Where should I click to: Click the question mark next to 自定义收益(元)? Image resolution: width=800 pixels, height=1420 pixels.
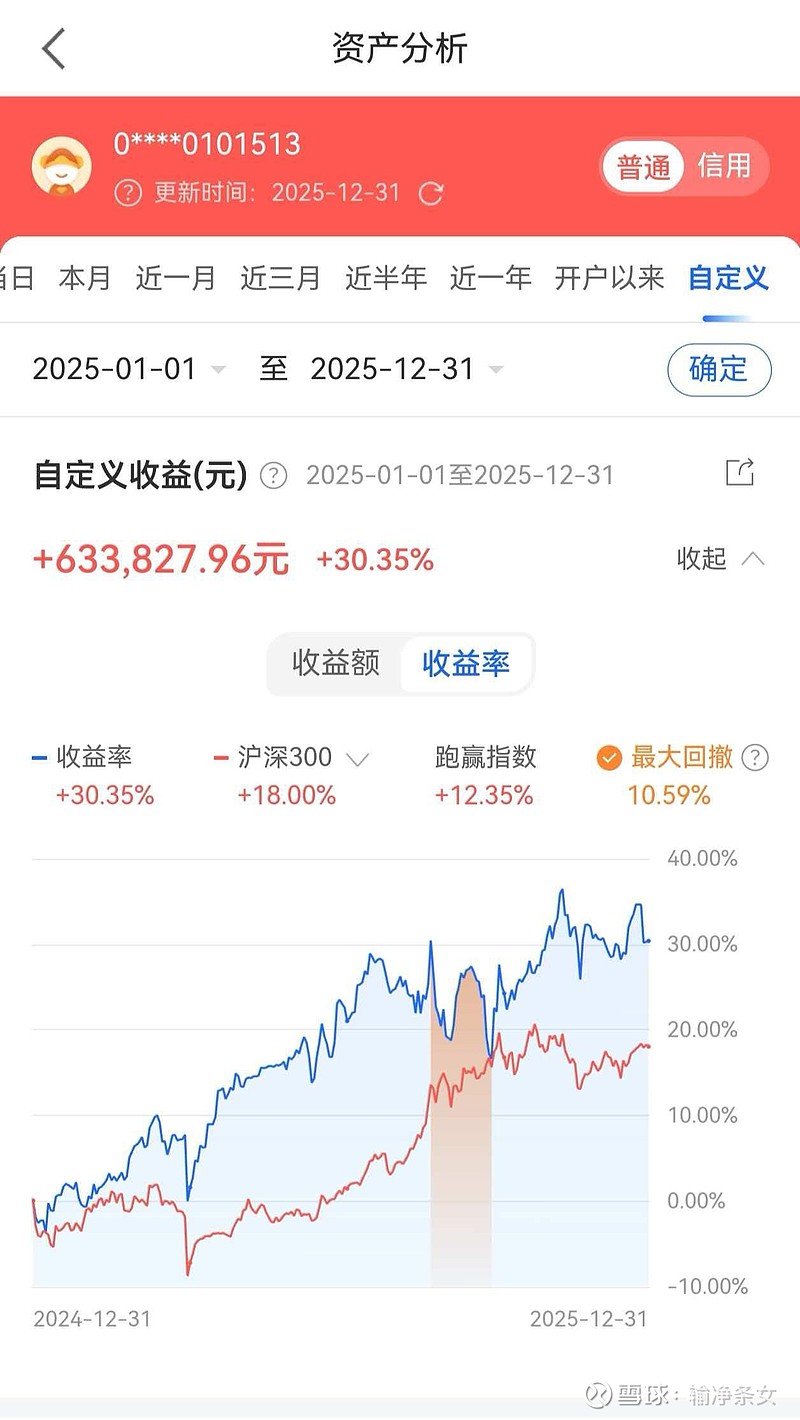(272, 476)
